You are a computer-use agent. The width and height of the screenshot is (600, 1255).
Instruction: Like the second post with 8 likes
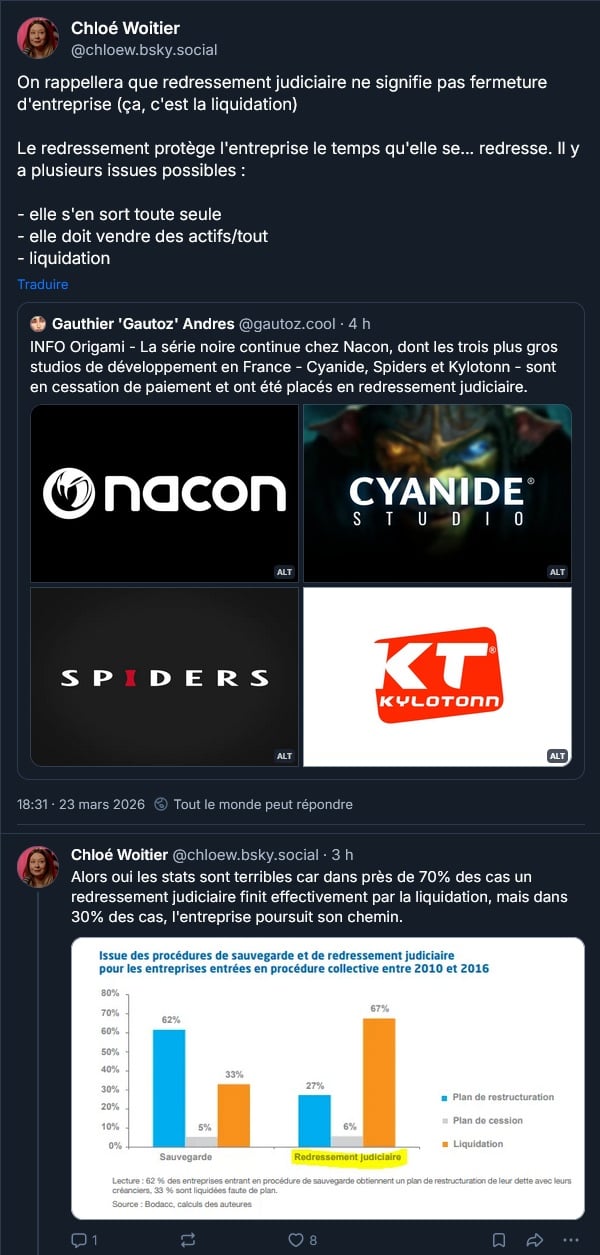click(302, 1240)
